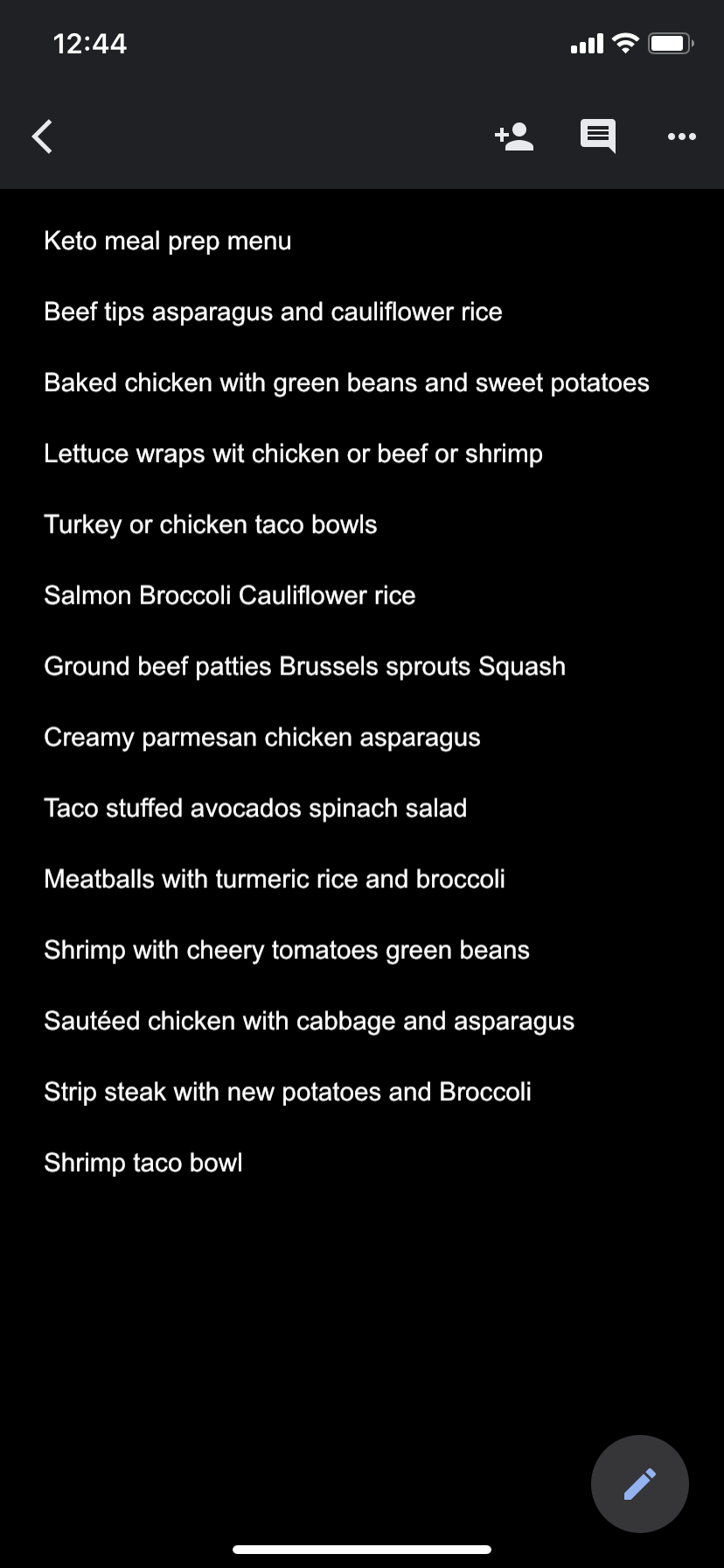Tap the pencil edit button

click(x=639, y=1484)
